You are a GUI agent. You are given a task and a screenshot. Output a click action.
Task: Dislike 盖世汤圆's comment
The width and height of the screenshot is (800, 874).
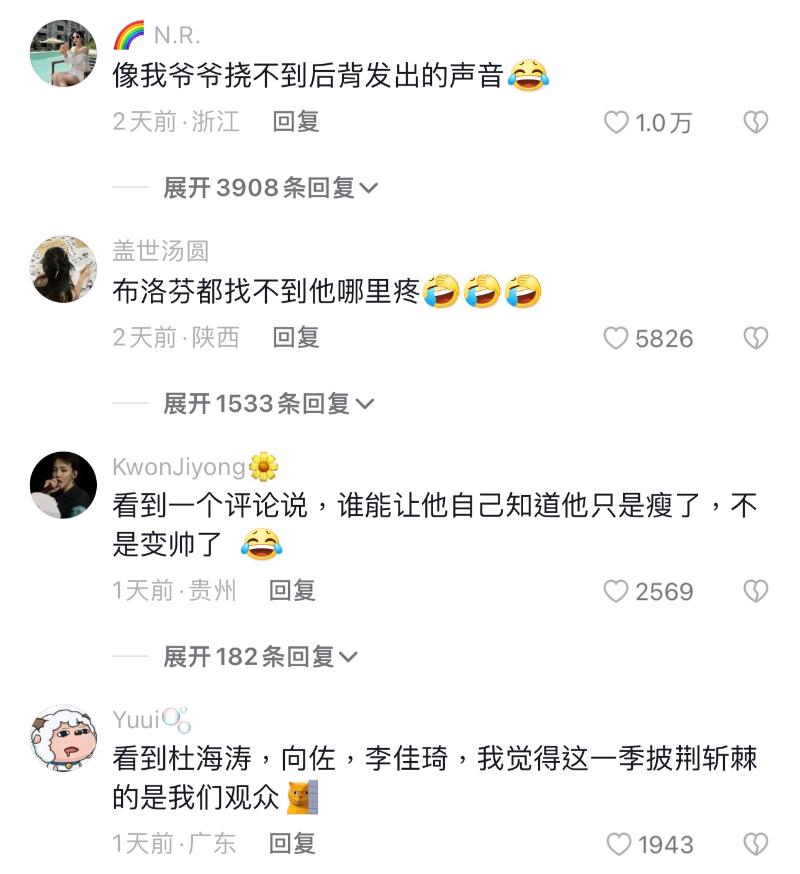pos(755,339)
